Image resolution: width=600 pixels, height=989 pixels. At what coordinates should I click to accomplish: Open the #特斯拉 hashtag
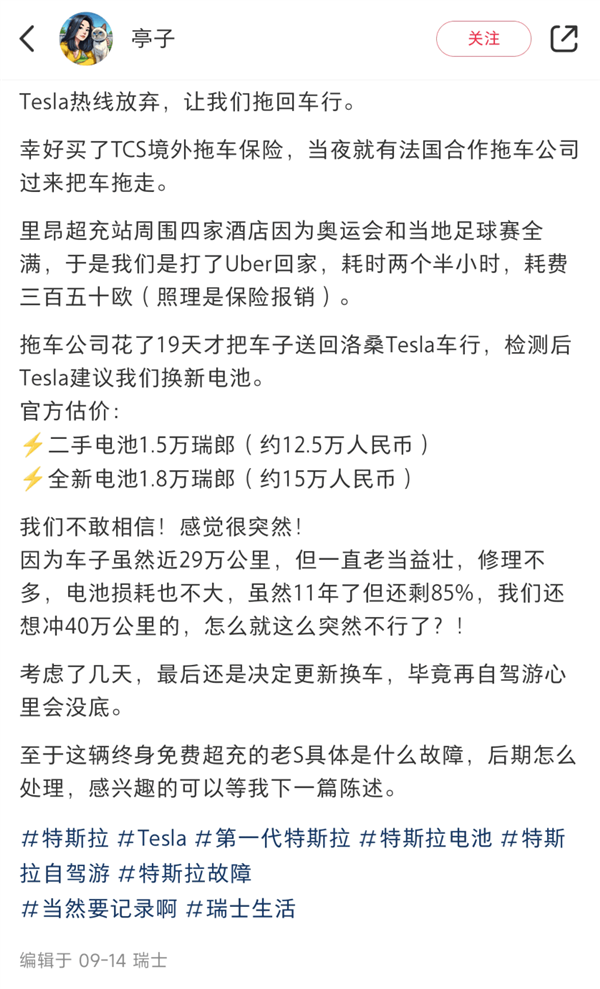click(64, 838)
